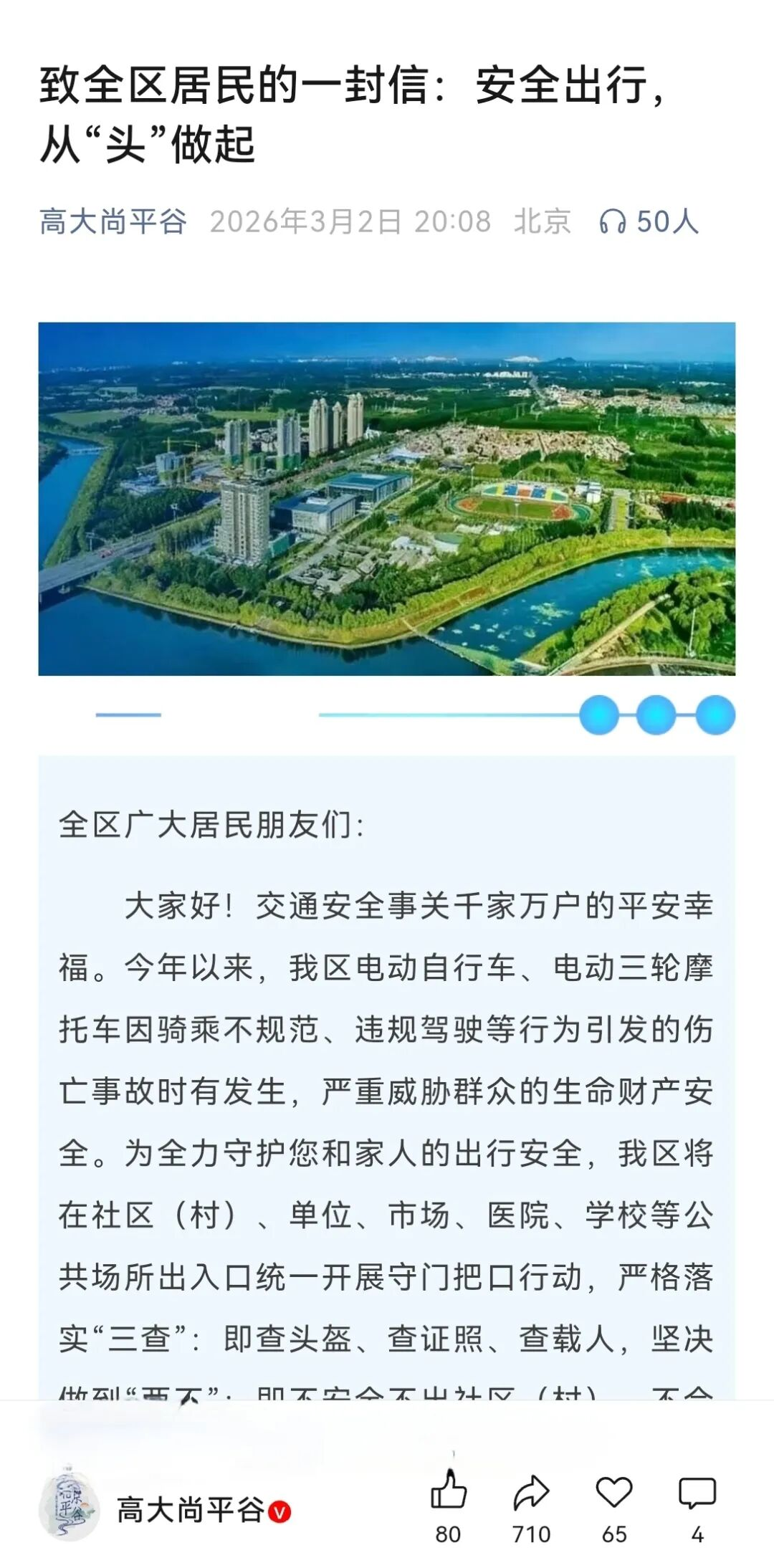Listen to the article via headphone icon
774x1568 pixels.
pos(613,222)
